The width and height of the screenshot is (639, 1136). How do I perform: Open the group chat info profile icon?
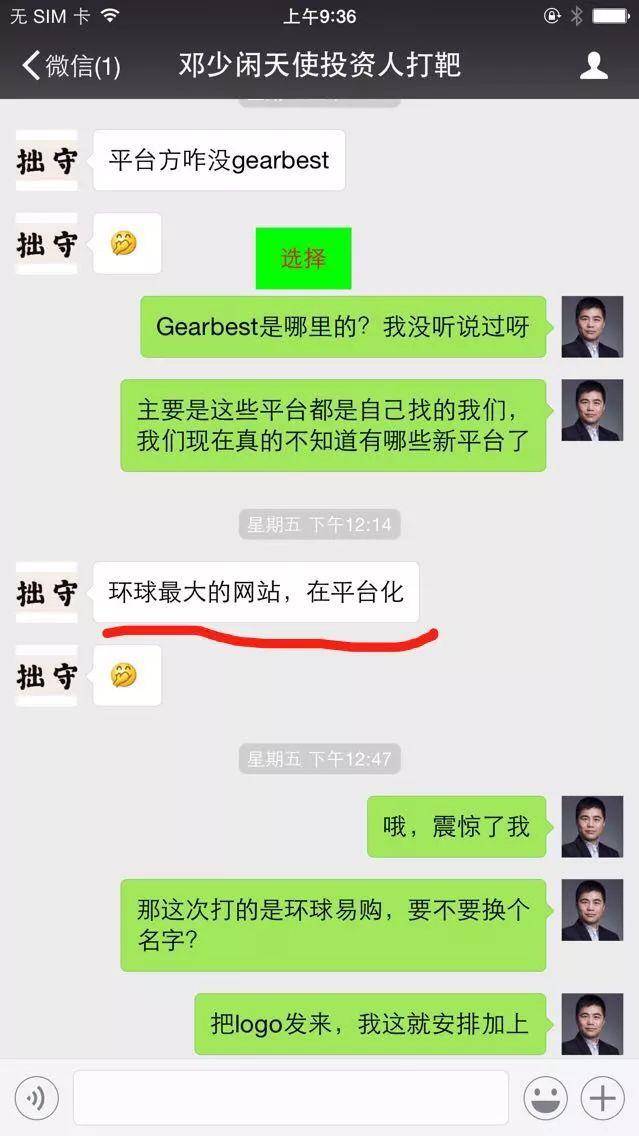pyautogui.click(x=594, y=66)
